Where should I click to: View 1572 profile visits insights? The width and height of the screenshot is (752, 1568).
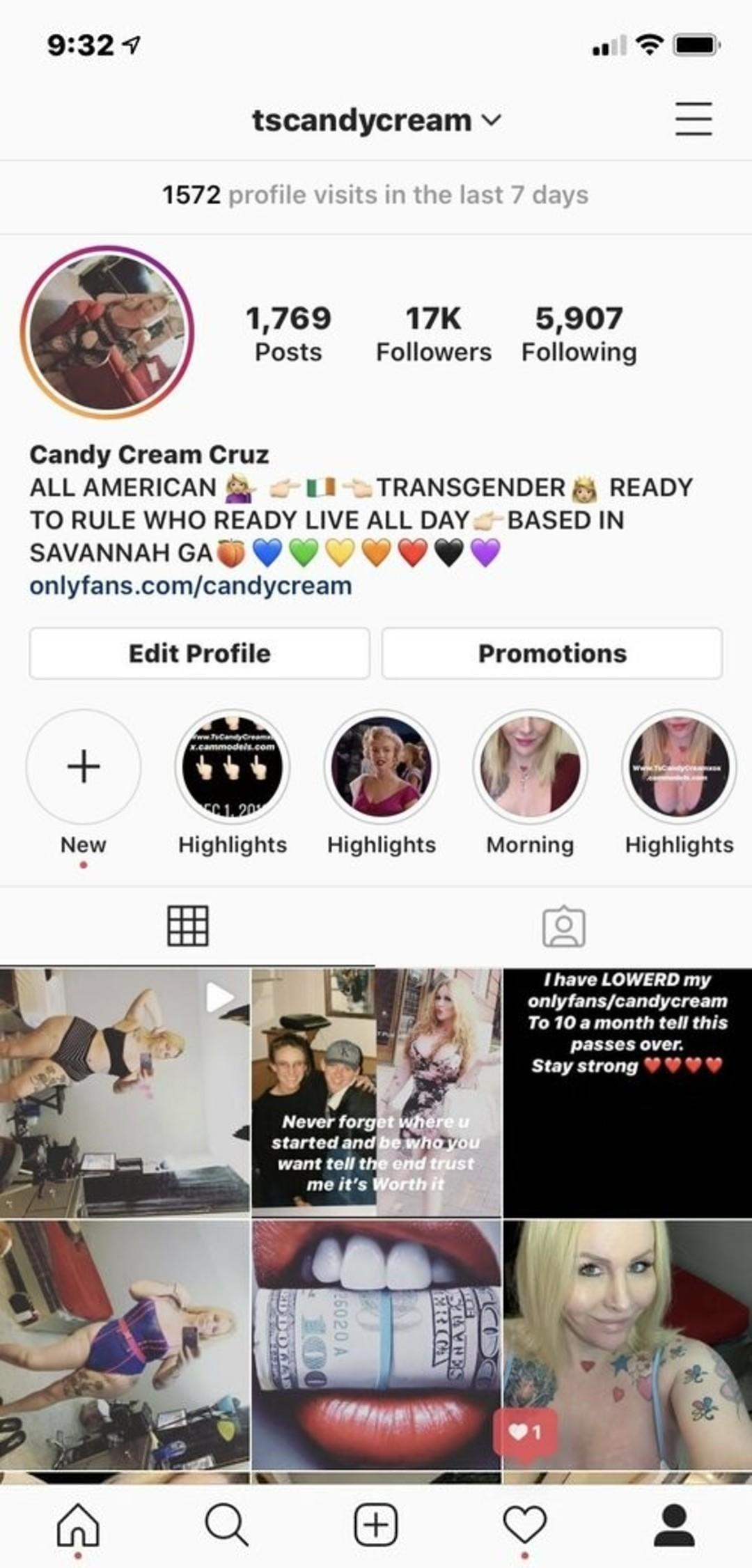376,195
